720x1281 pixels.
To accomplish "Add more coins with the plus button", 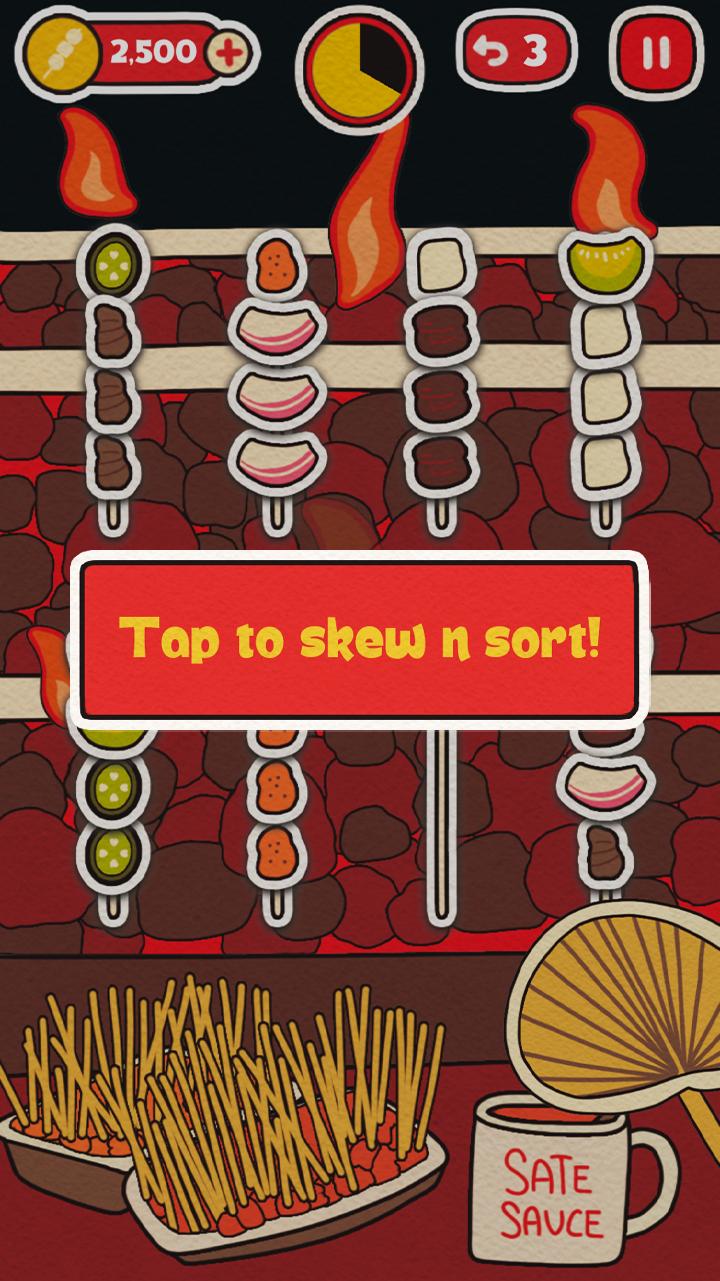I will [x=229, y=52].
